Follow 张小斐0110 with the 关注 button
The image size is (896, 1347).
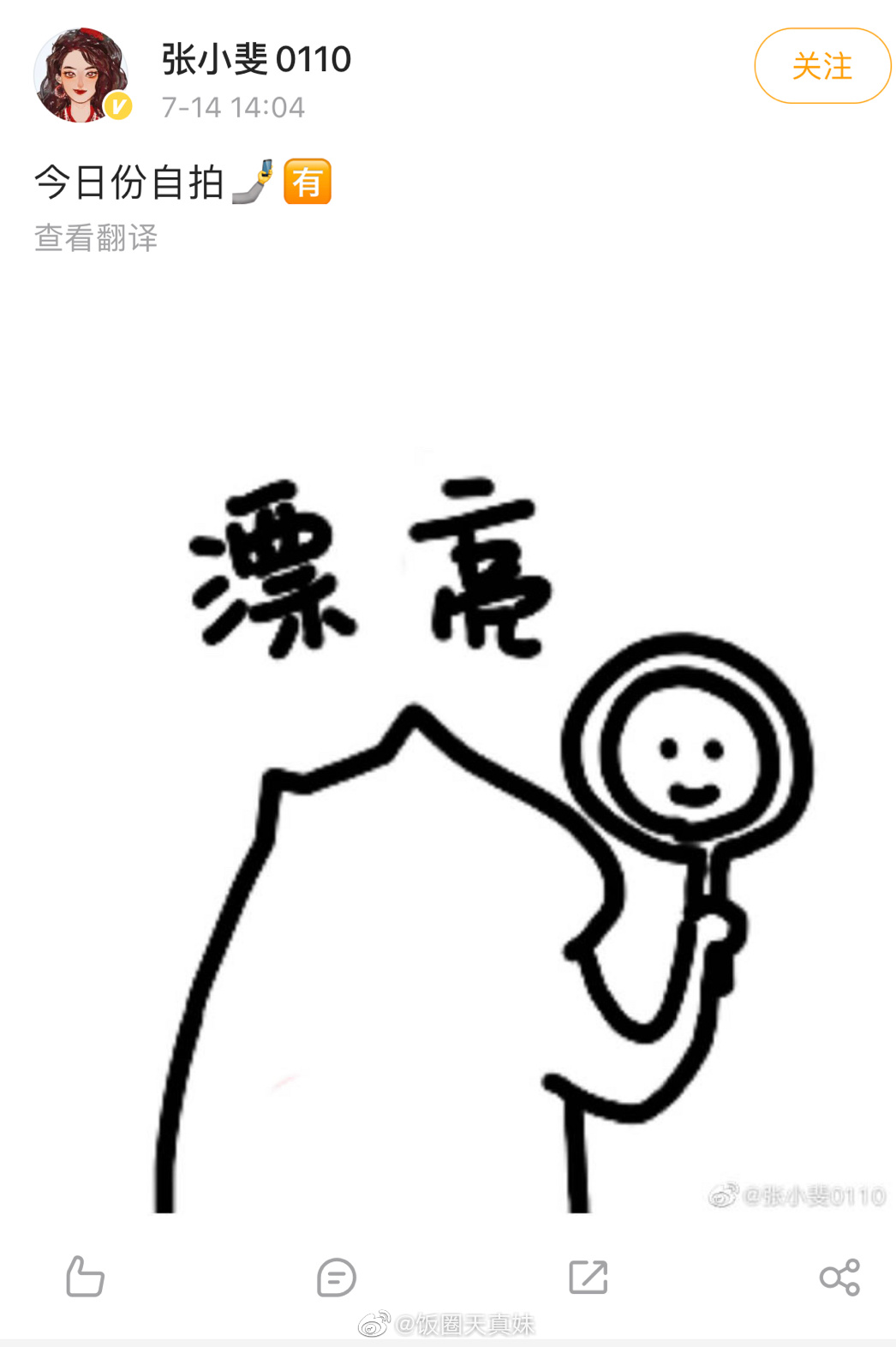tap(822, 66)
